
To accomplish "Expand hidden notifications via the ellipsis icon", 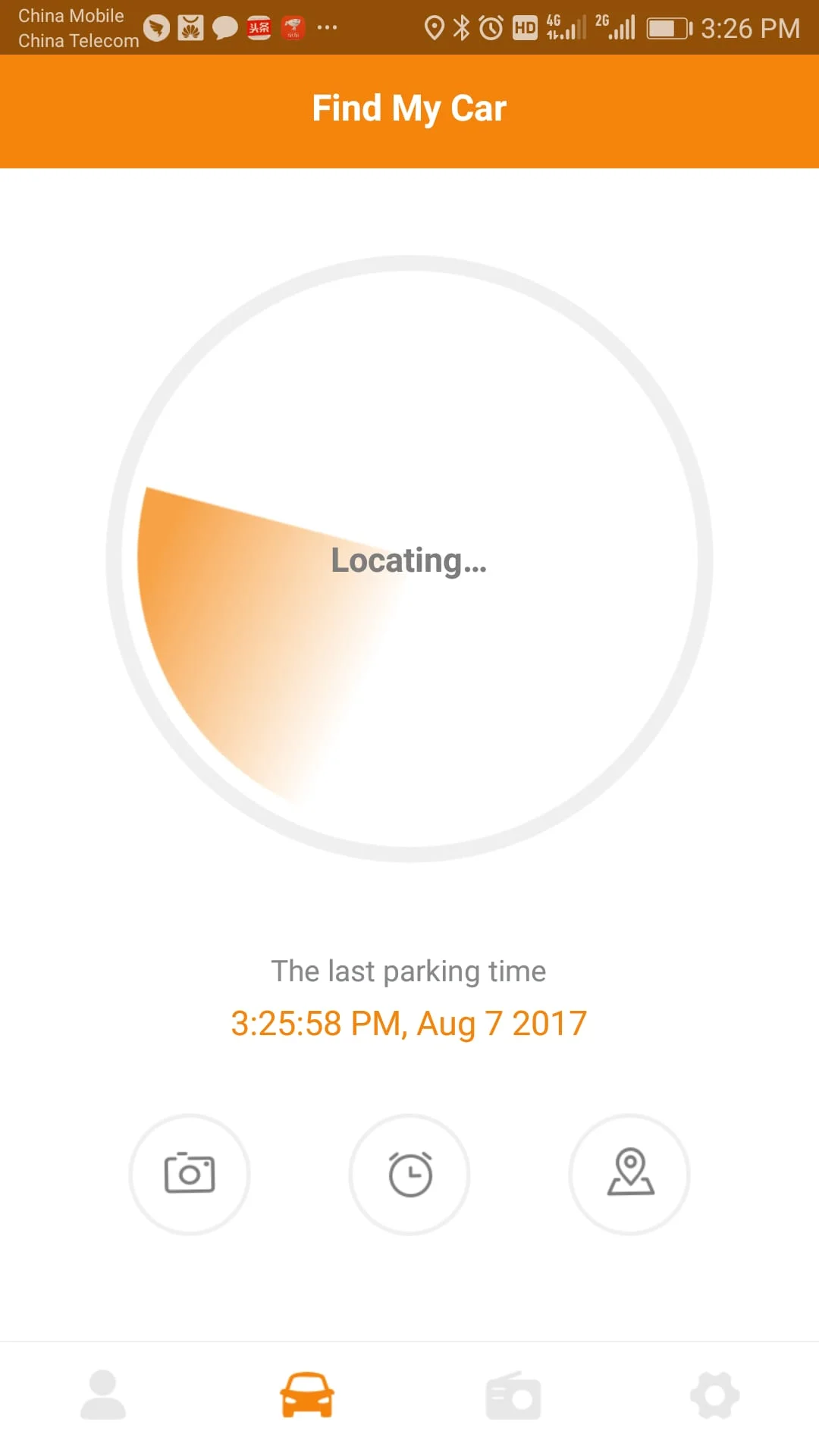I will point(328,27).
